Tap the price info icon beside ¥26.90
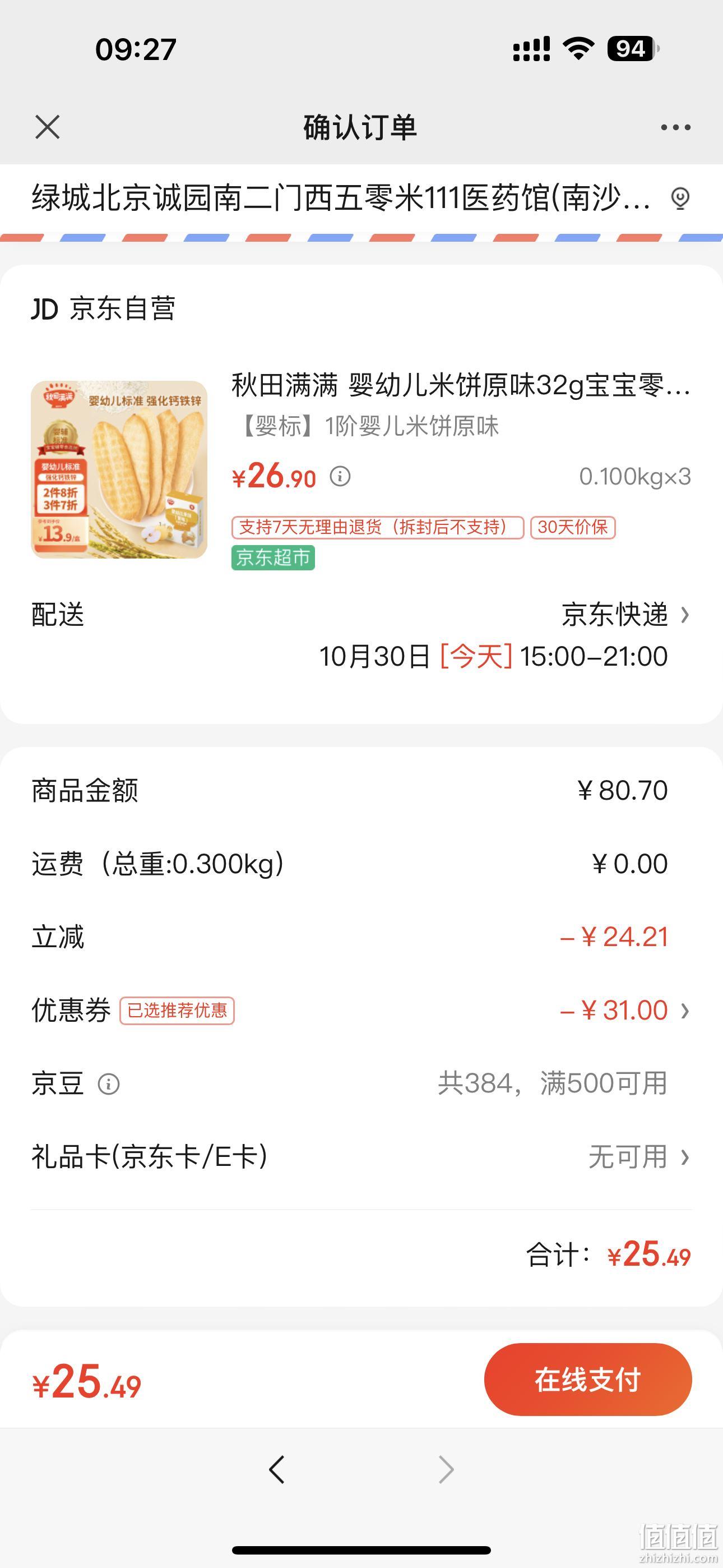 point(340,476)
